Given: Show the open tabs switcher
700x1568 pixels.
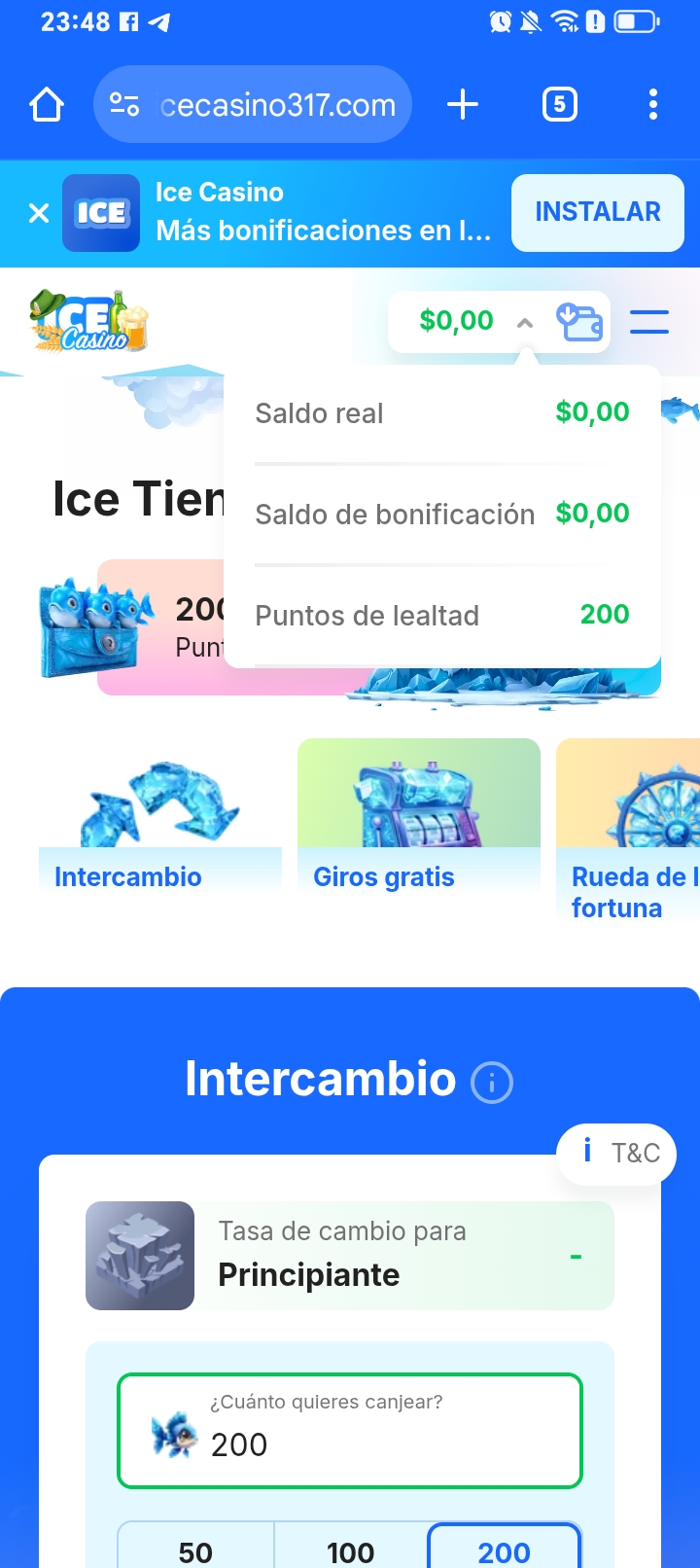Looking at the screenshot, I should coord(559,104).
